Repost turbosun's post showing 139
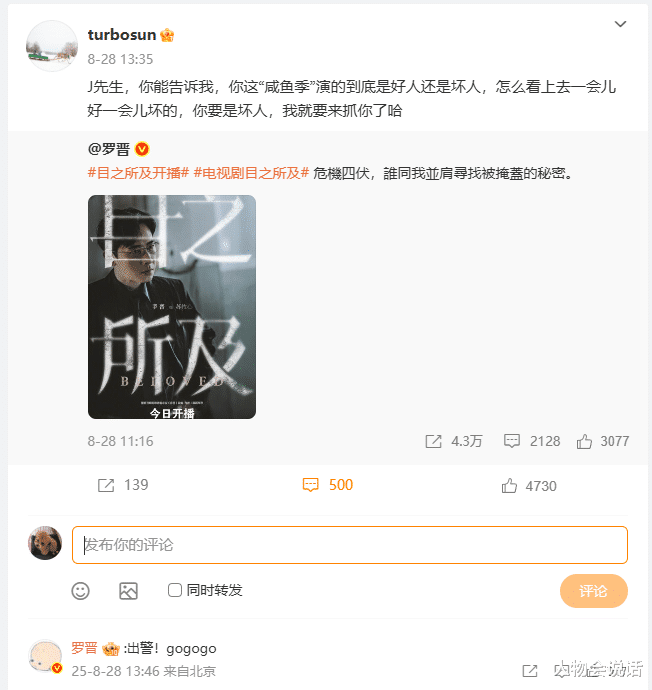The width and height of the screenshot is (652, 690). coord(123,485)
